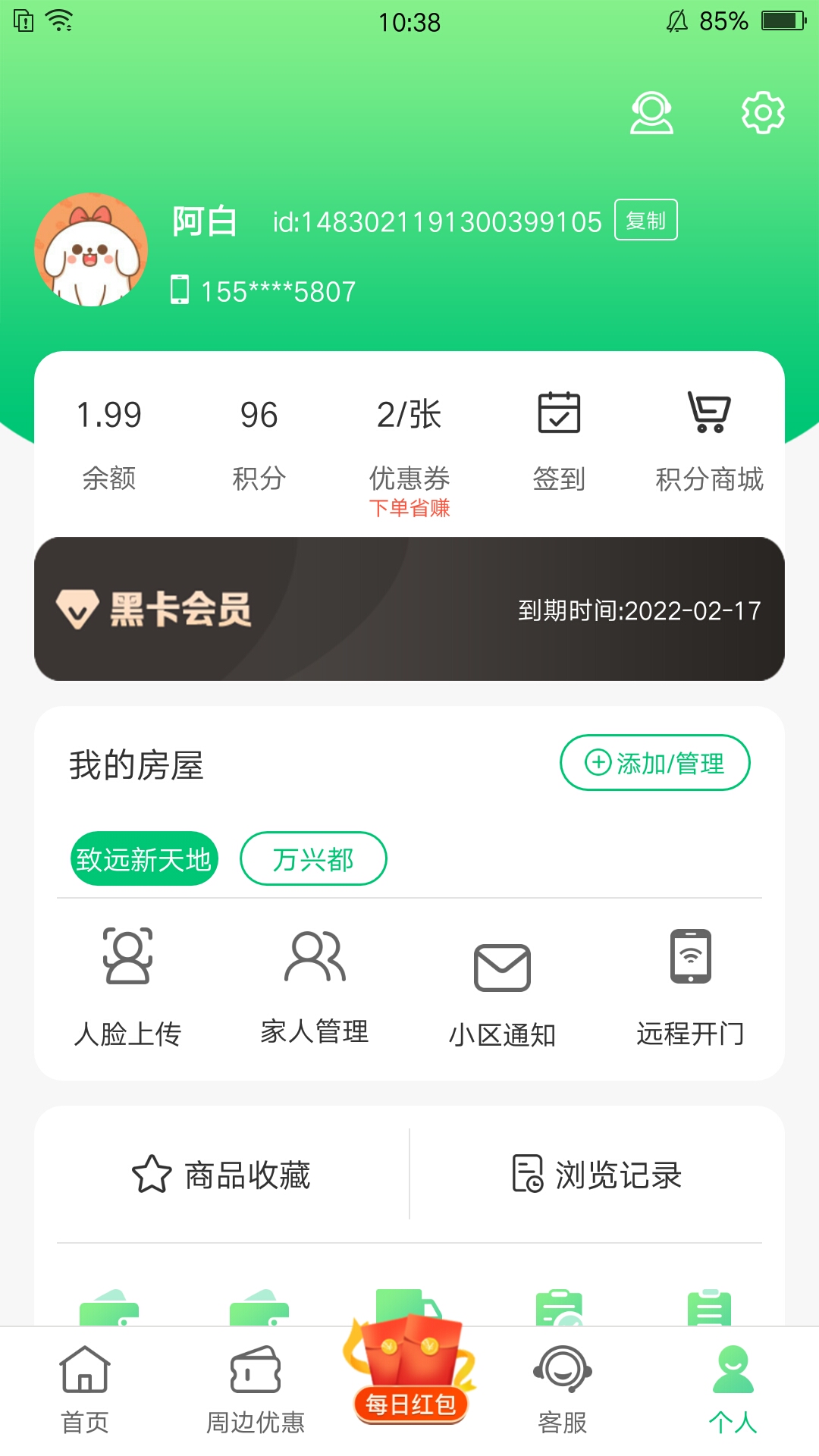Open the customer service headset icon at top
Viewport: 819px width, 1456px height.
[x=651, y=114]
